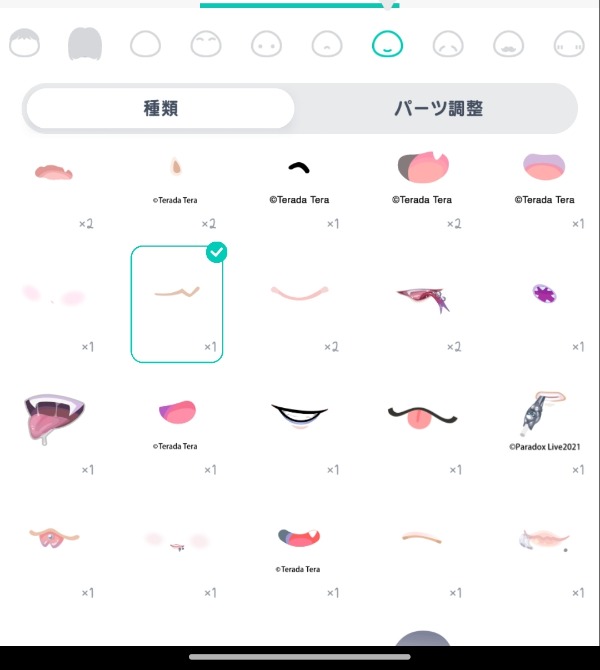Open the front hair category icon
Screen dimensions: 600x670
(x=24, y=44)
